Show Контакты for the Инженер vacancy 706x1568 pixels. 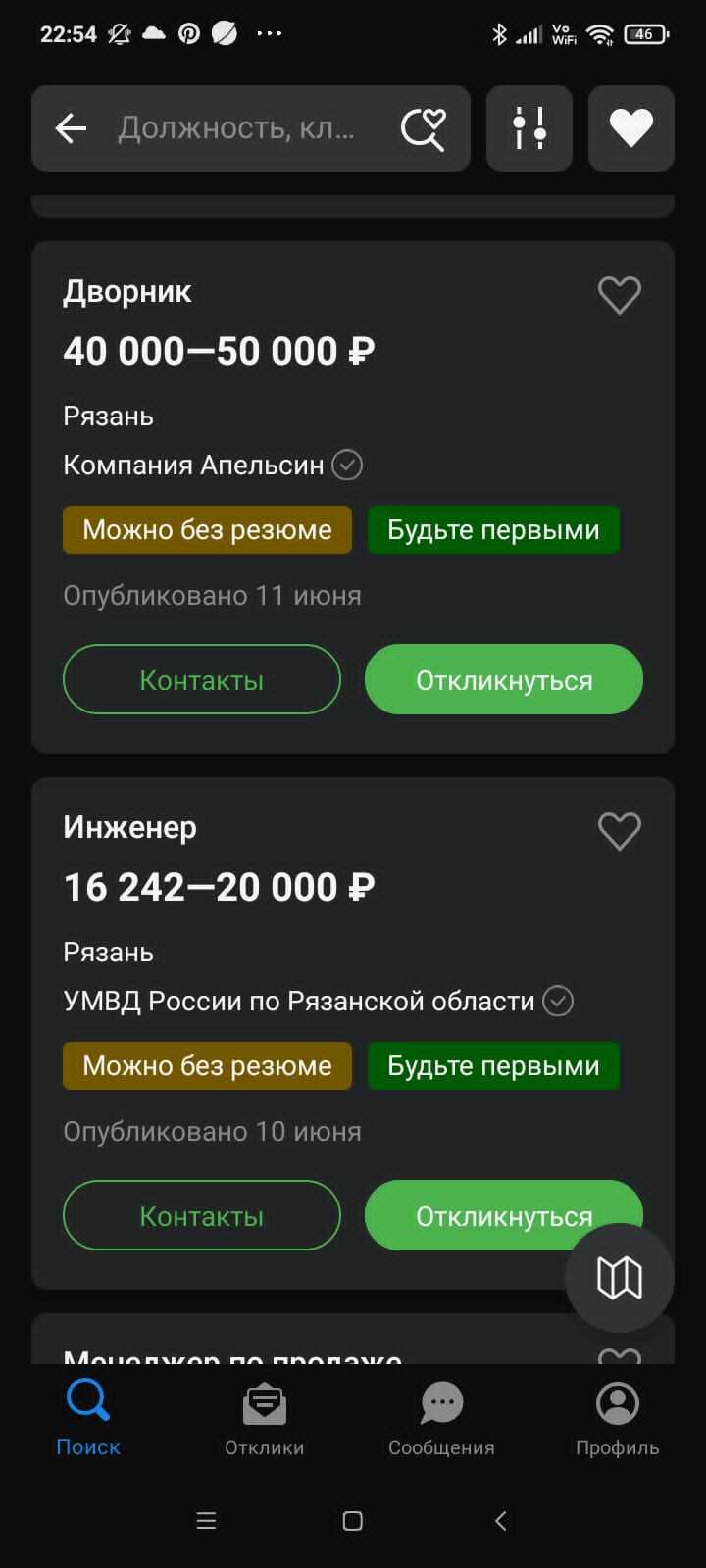[202, 1215]
